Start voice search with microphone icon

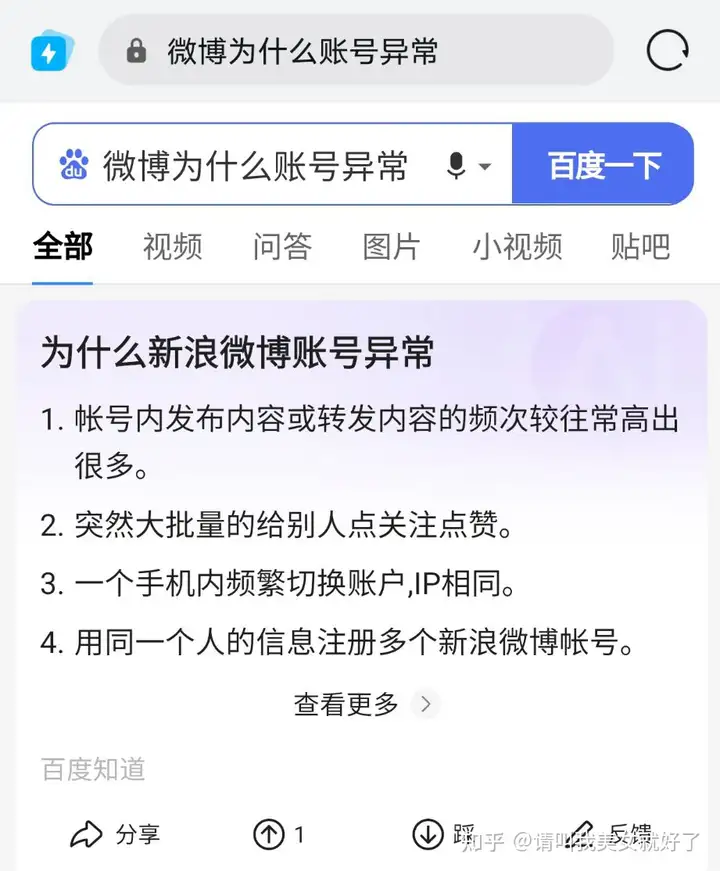(x=457, y=166)
